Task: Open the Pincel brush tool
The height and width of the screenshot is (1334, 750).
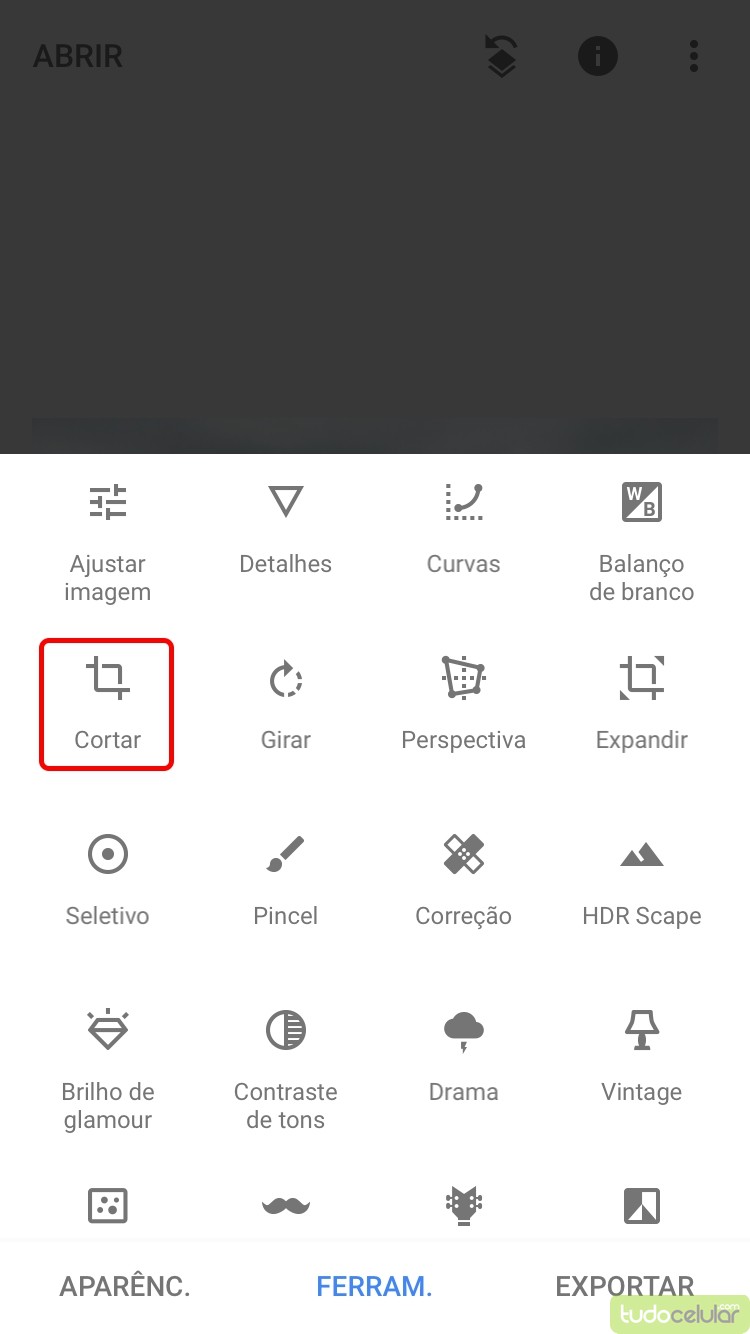Action: tap(285, 880)
